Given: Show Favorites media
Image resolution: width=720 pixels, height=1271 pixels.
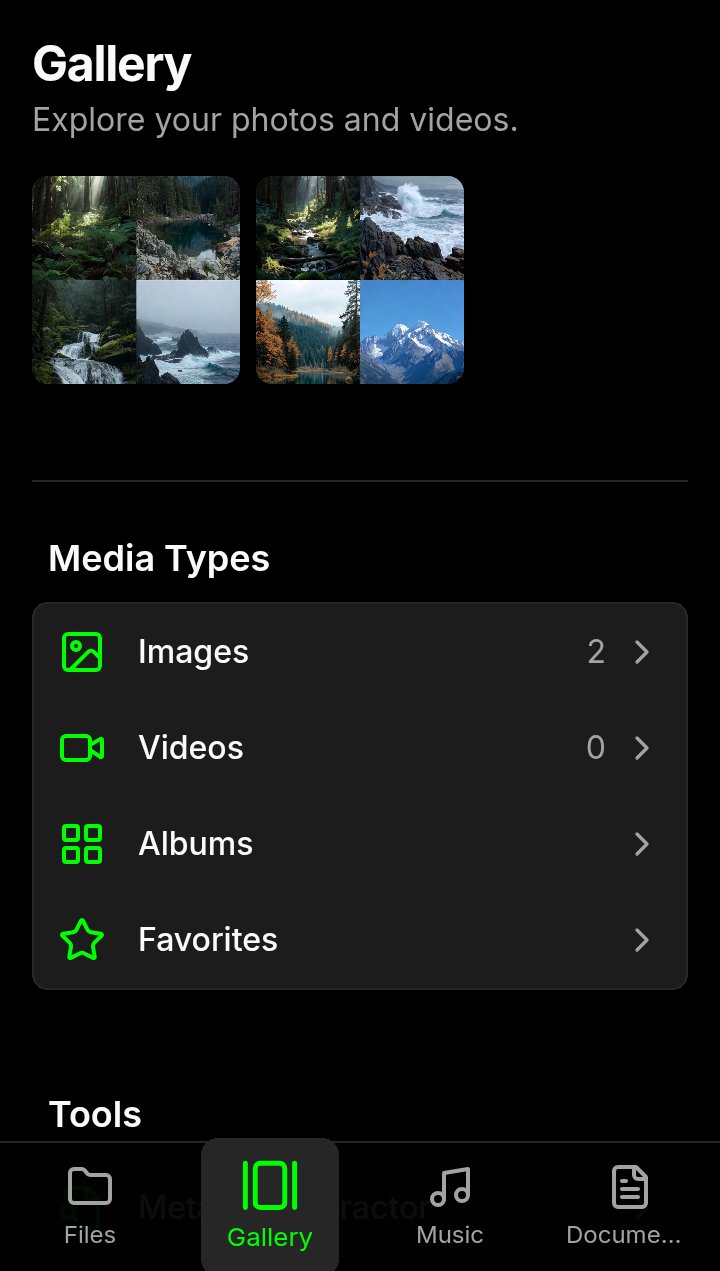Looking at the screenshot, I should coord(360,940).
